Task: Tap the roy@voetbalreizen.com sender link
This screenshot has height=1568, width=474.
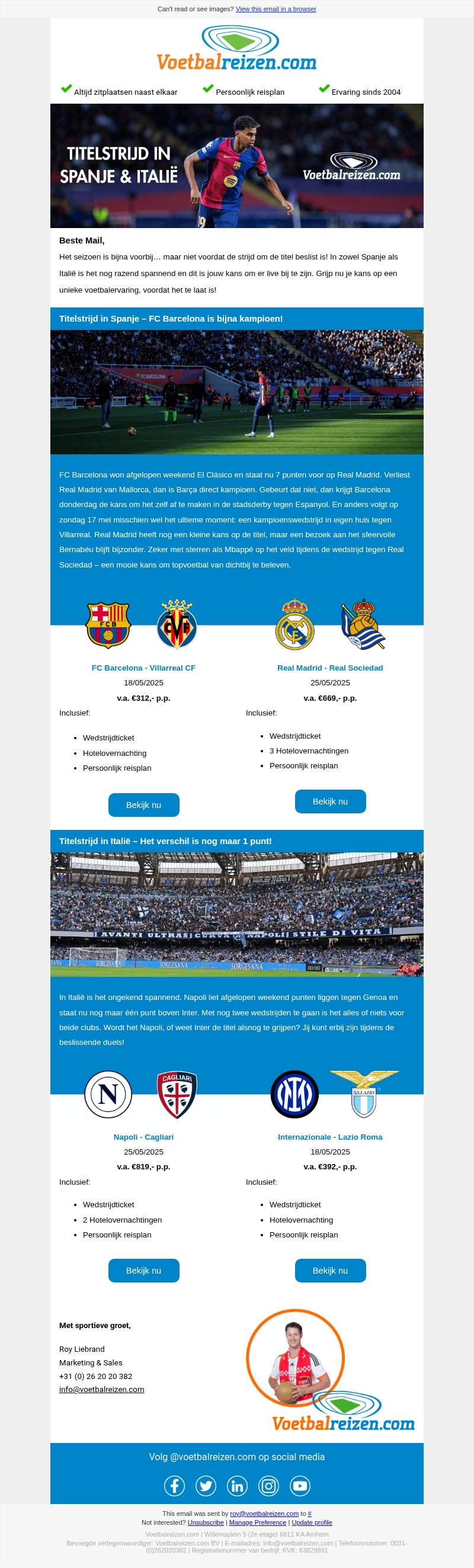Action: pos(264,1514)
